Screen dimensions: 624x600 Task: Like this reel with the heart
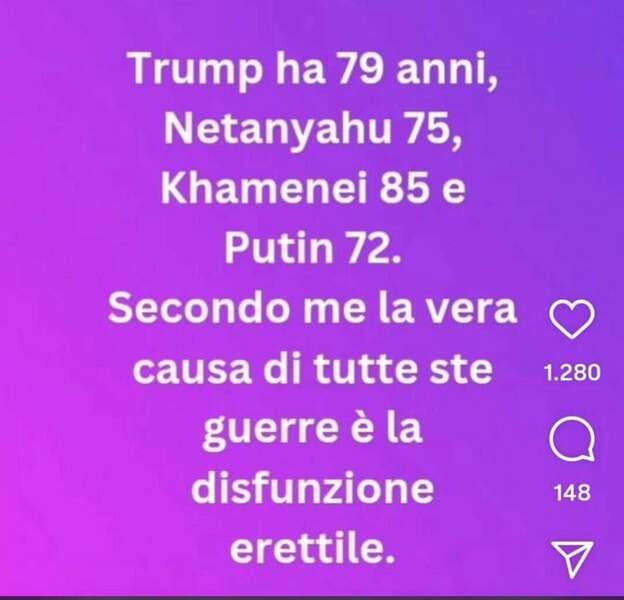coord(572,321)
